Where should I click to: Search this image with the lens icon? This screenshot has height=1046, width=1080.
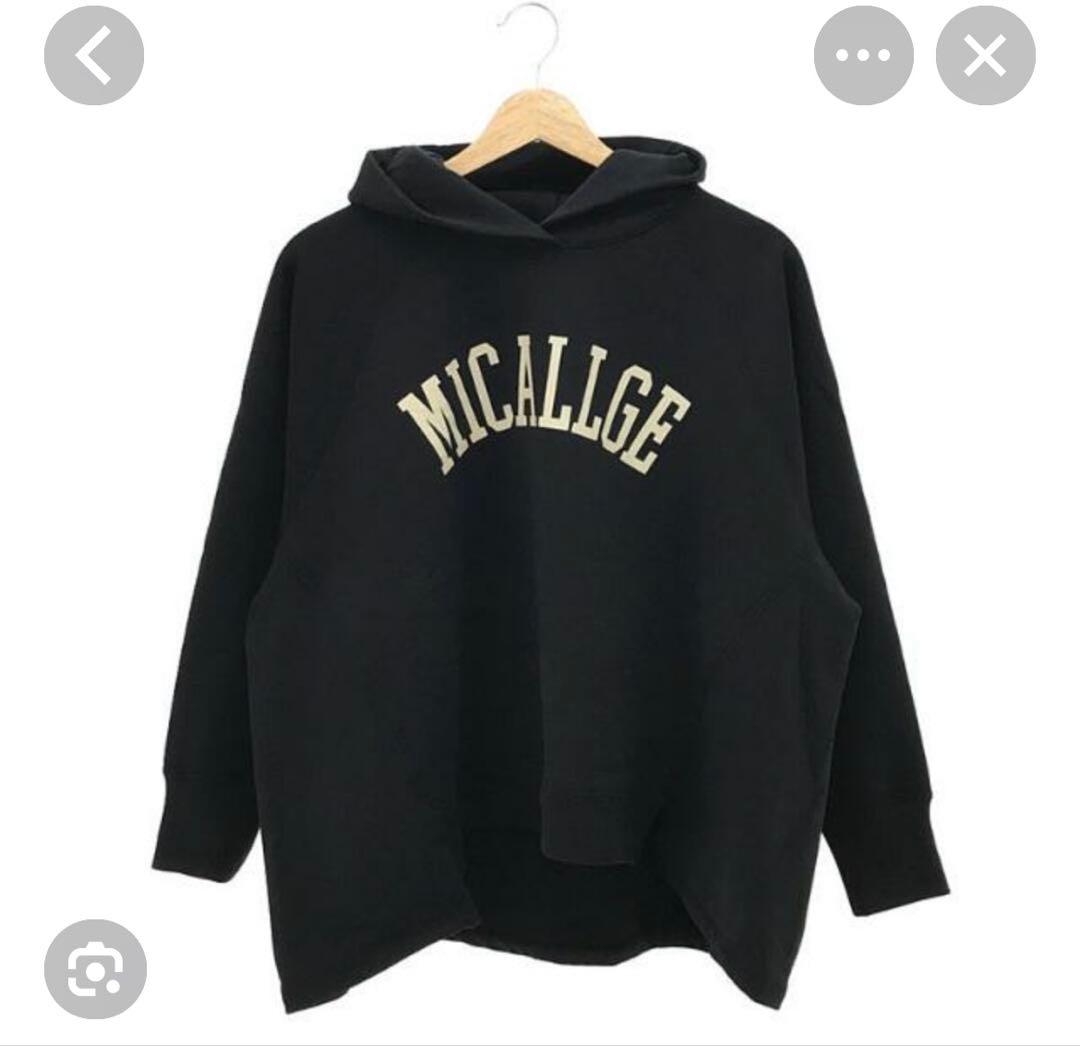pyautogui.click(x=95, y=968)
